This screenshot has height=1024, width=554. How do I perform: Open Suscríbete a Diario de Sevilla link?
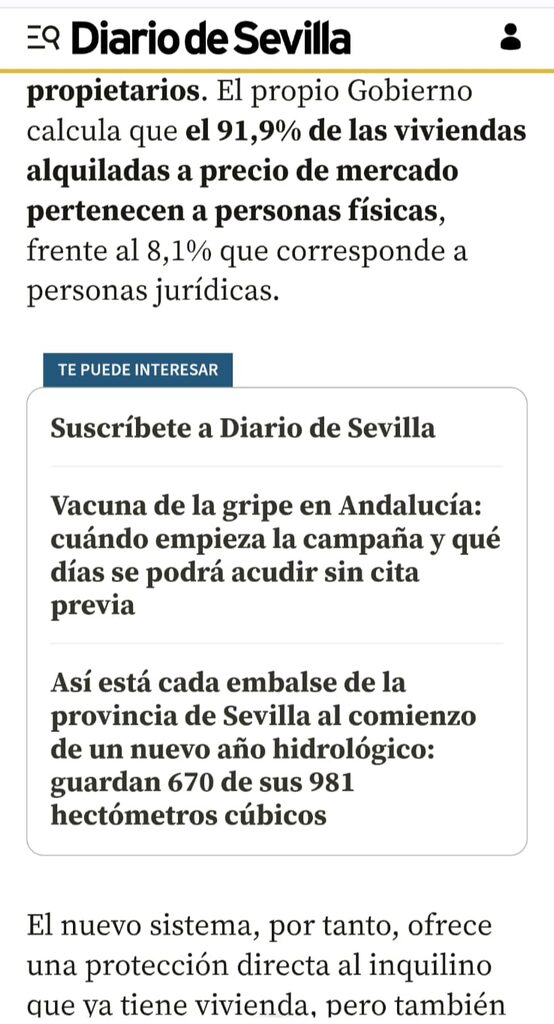coord(243,428)
